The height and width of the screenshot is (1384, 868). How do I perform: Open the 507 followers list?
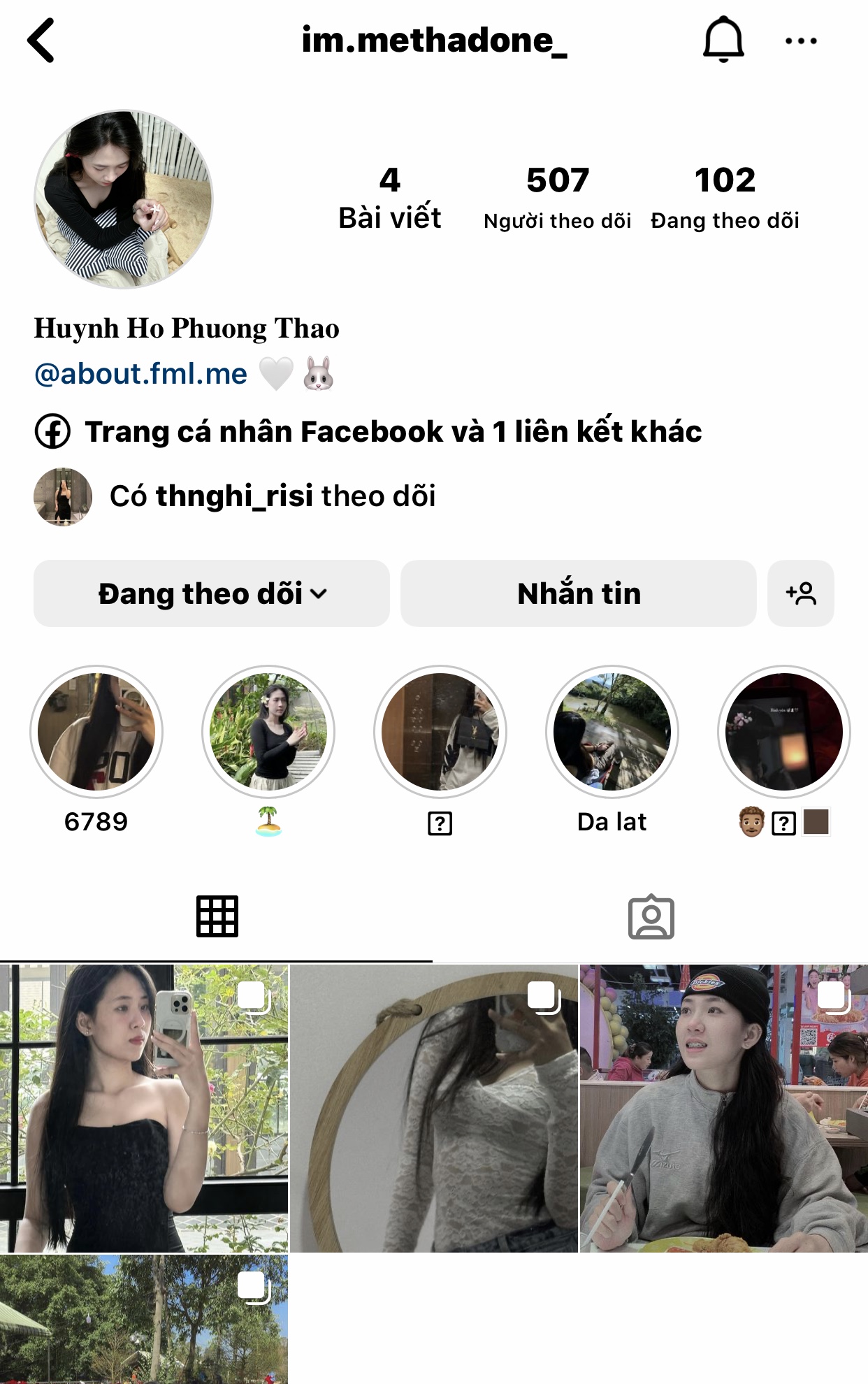[x=557, y=197]
